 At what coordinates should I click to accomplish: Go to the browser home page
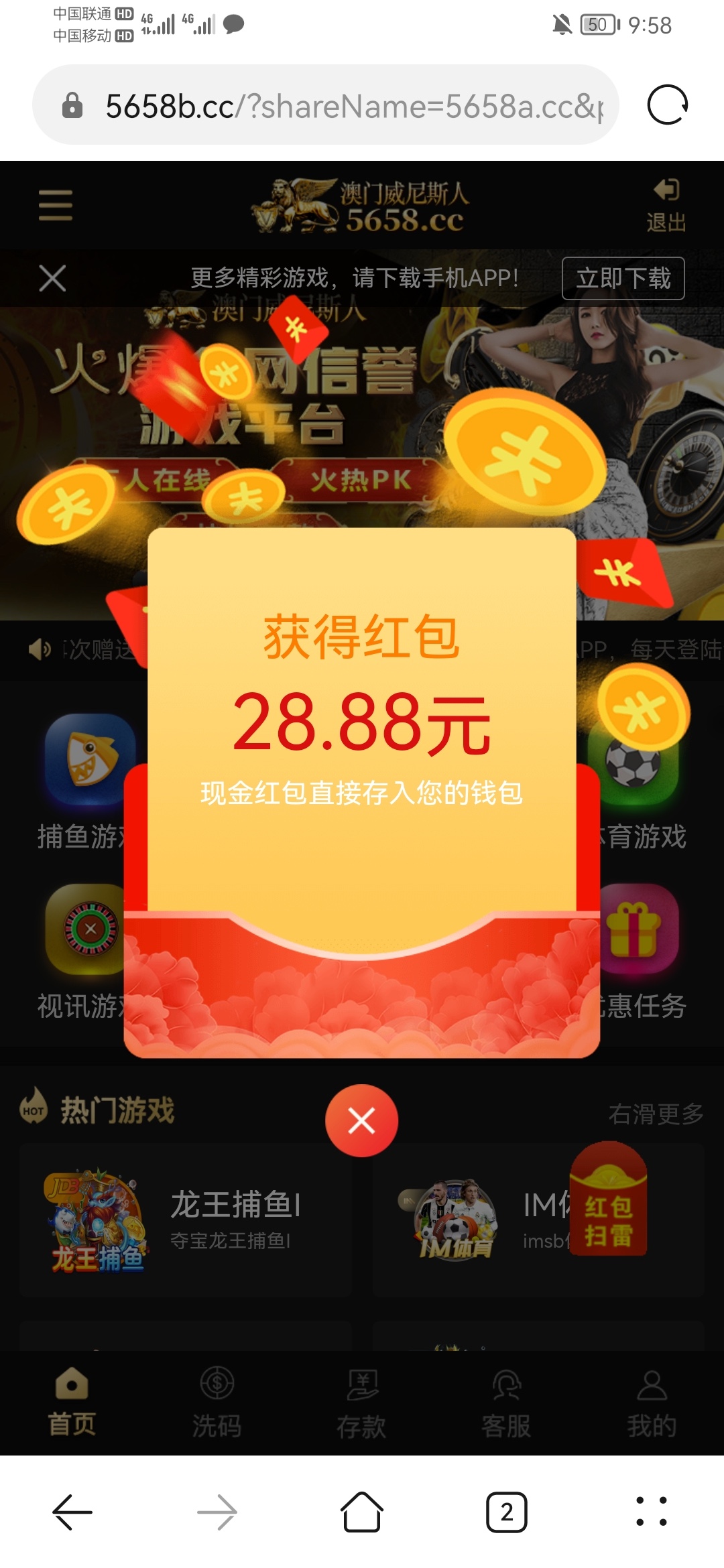(x=361, y=1512)
